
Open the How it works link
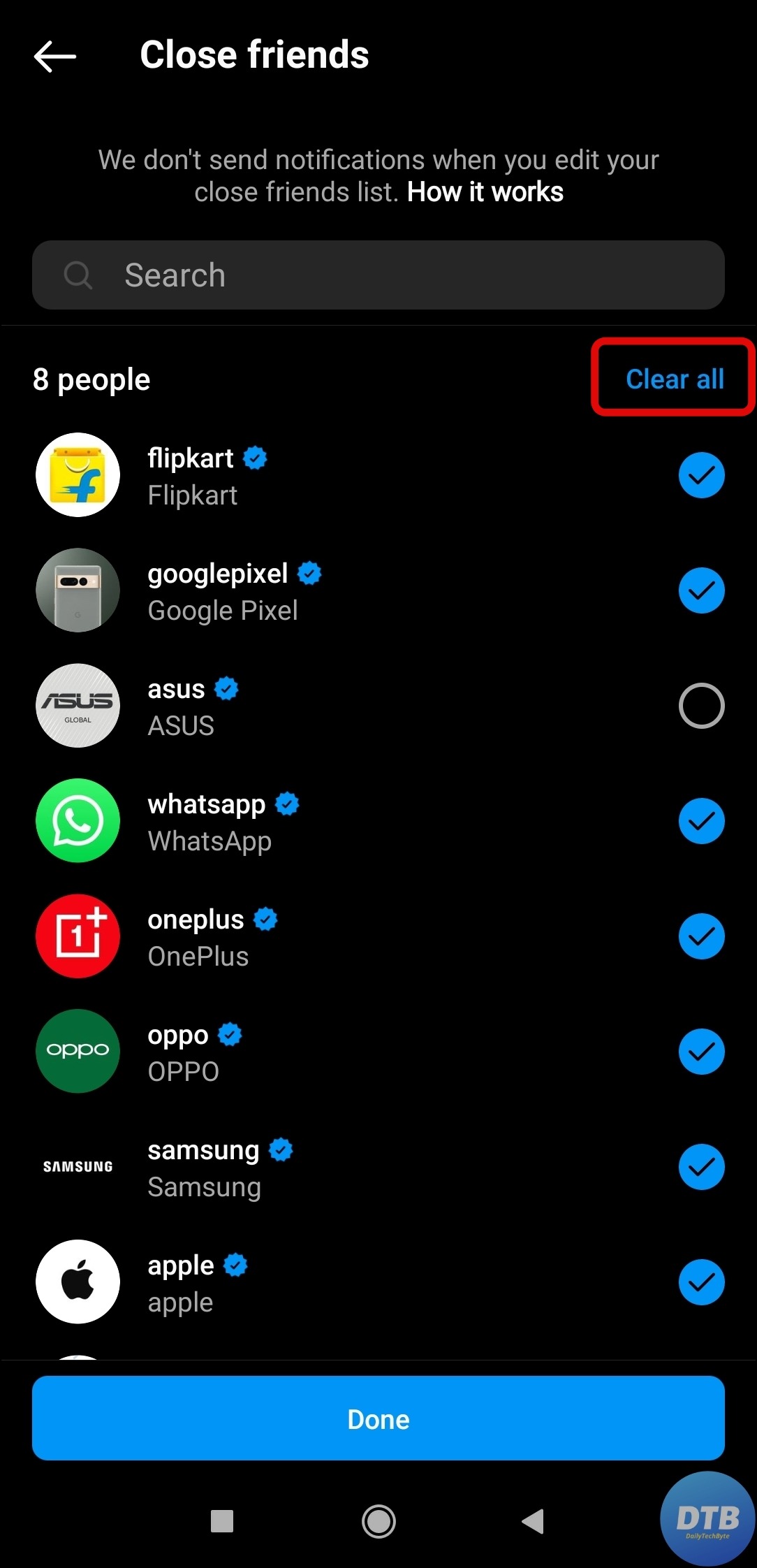tap(485, 192)
